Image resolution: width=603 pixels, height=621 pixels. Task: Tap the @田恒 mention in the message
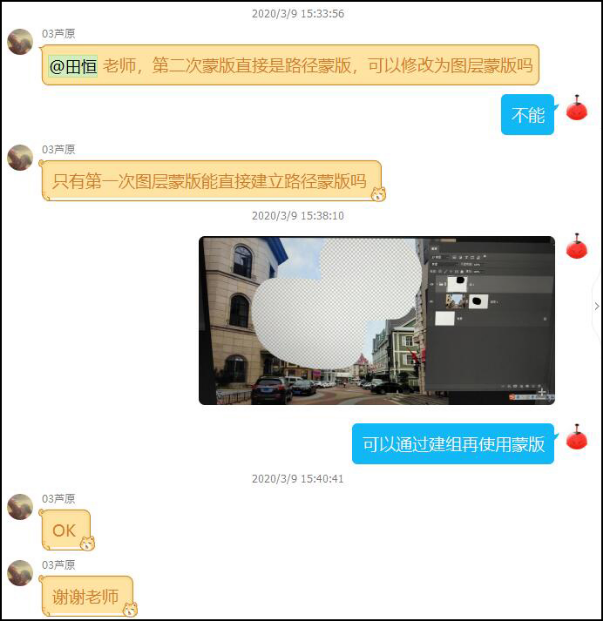coord(74,66)
